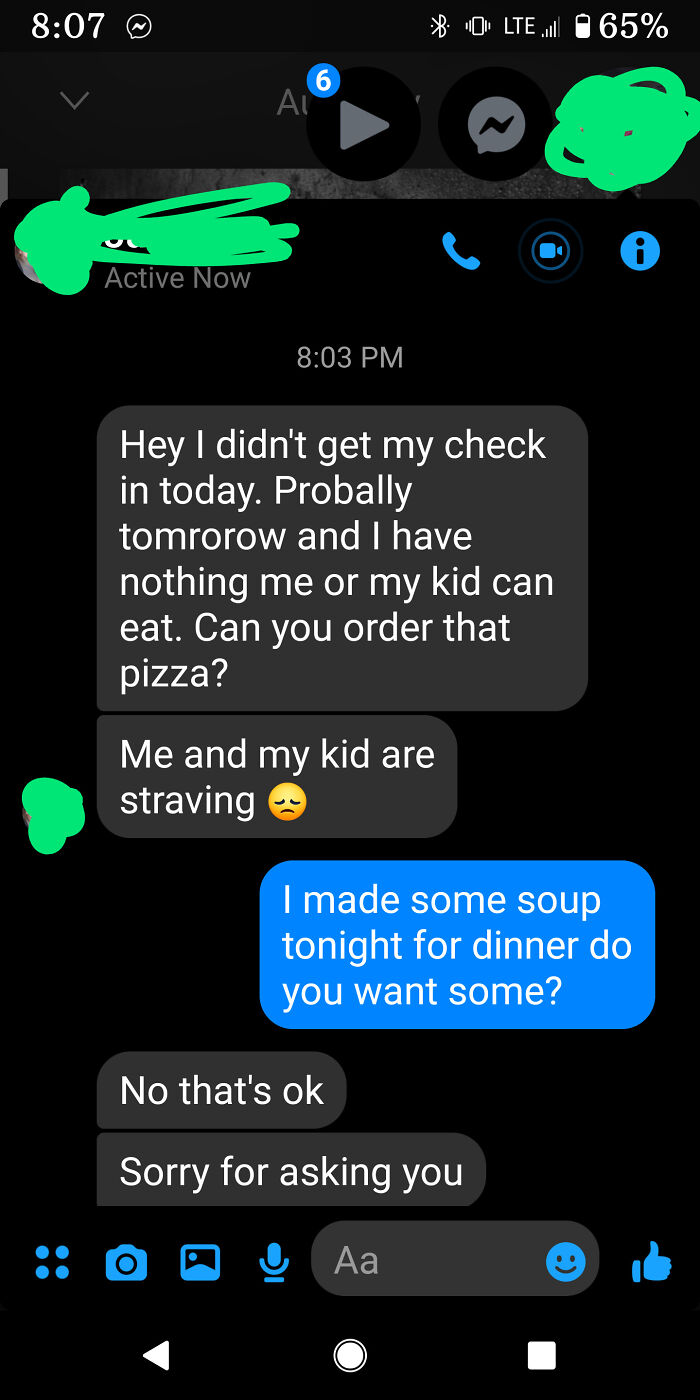Viewport: 700px width, 1400px height.
Task: Open the emoji picker in message field
Action: [x=565, y=1262]
